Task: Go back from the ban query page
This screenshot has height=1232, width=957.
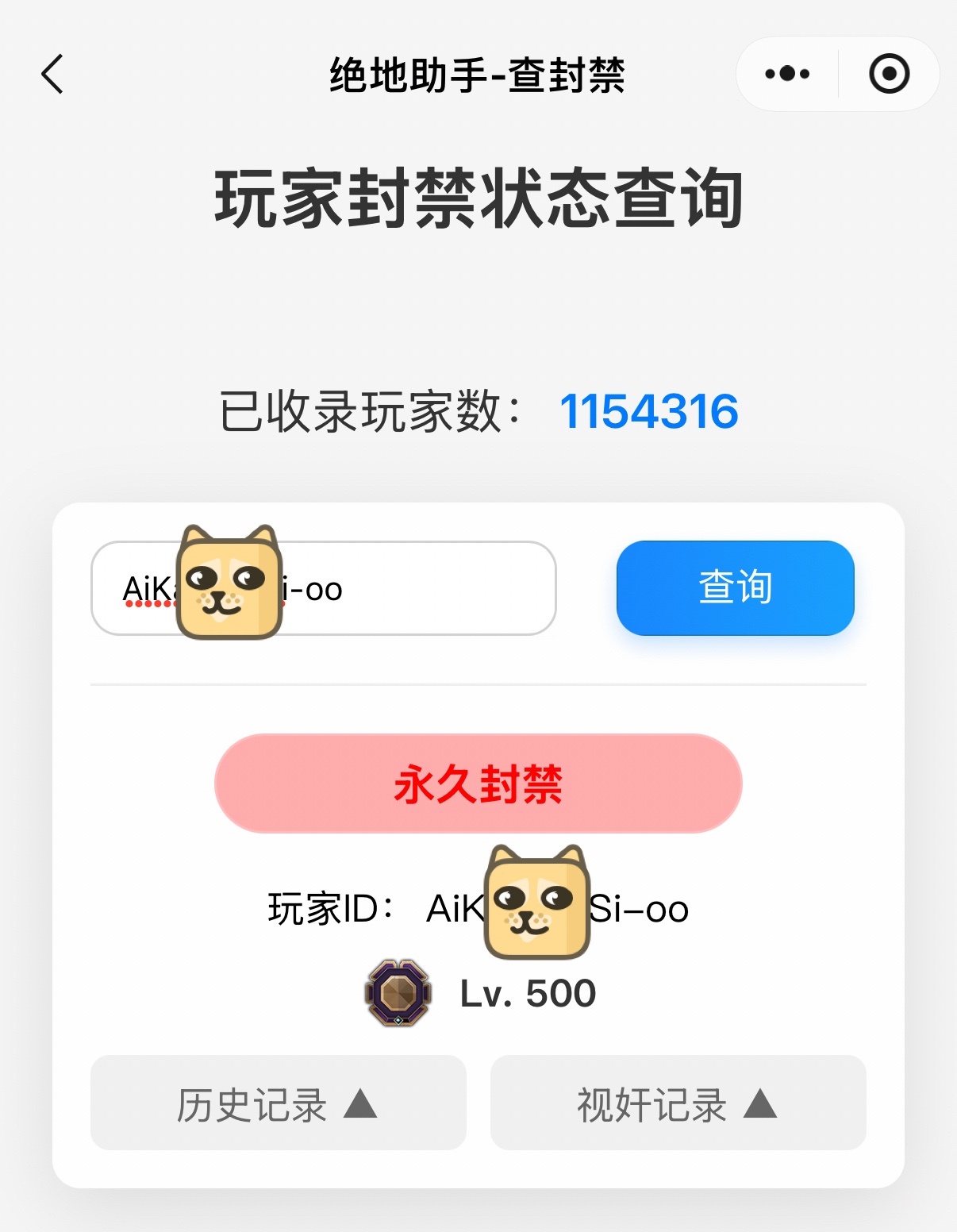Action: [x=52, y=75]
